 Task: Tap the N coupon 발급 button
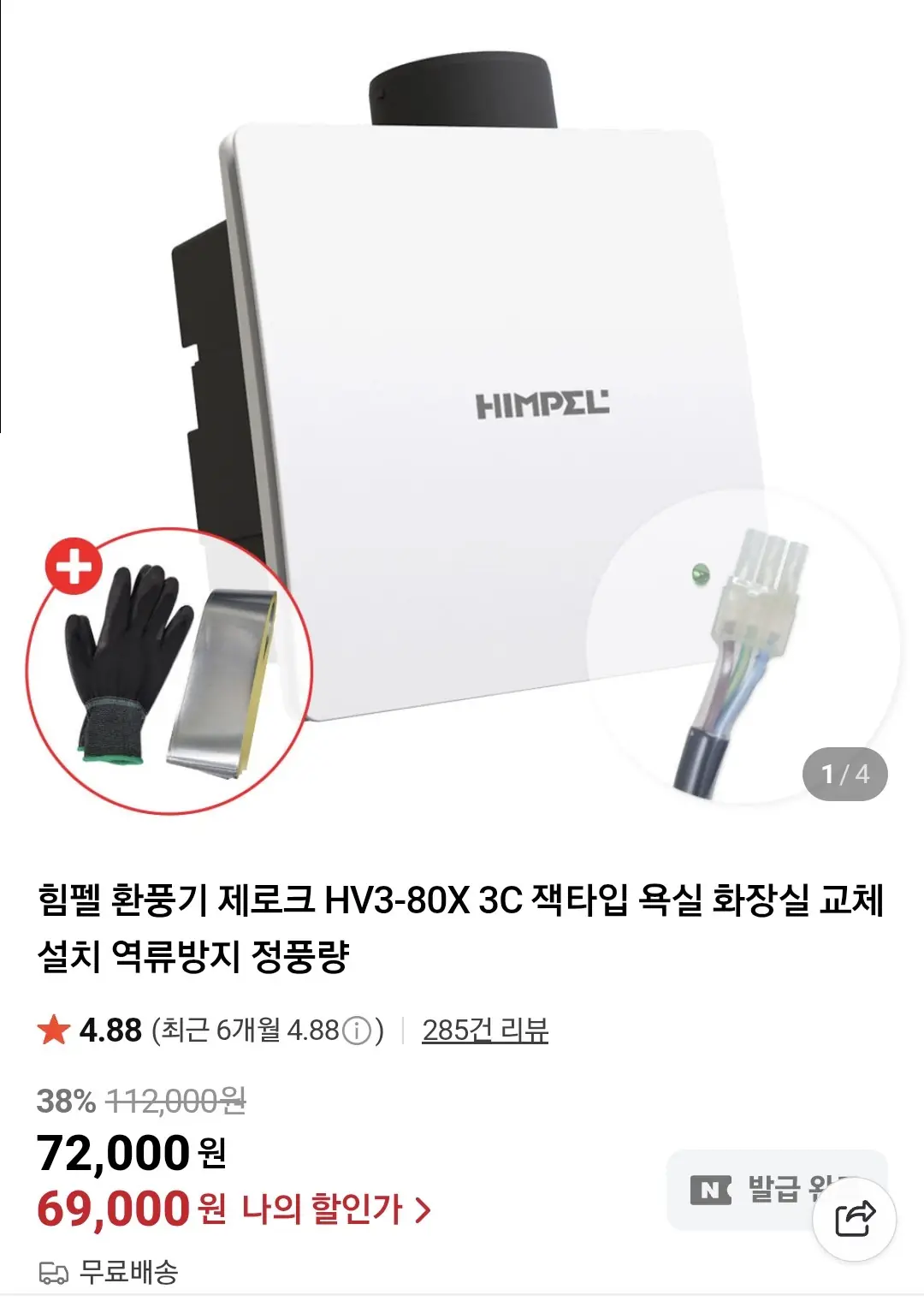point(753,1189)
